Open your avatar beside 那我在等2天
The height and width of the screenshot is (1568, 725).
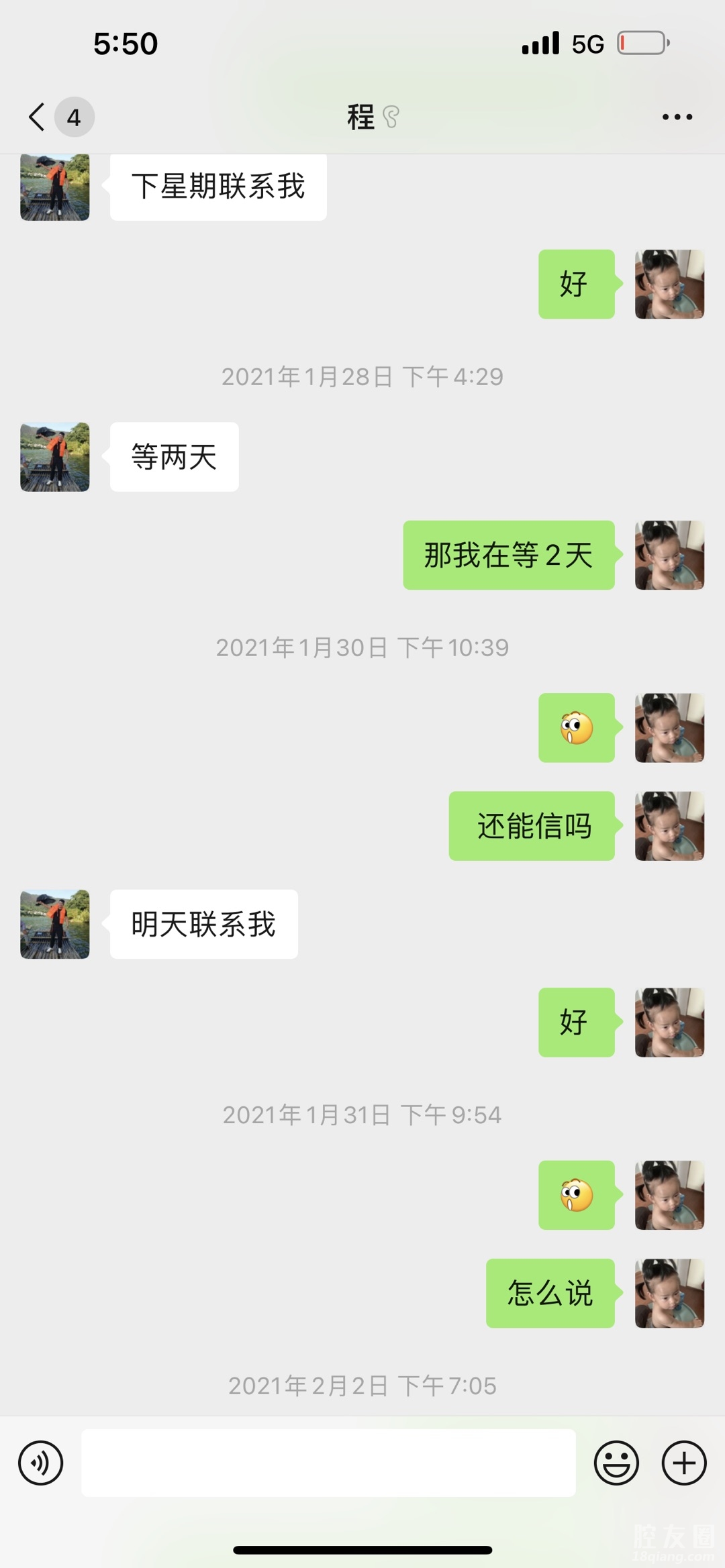(669, 555)
